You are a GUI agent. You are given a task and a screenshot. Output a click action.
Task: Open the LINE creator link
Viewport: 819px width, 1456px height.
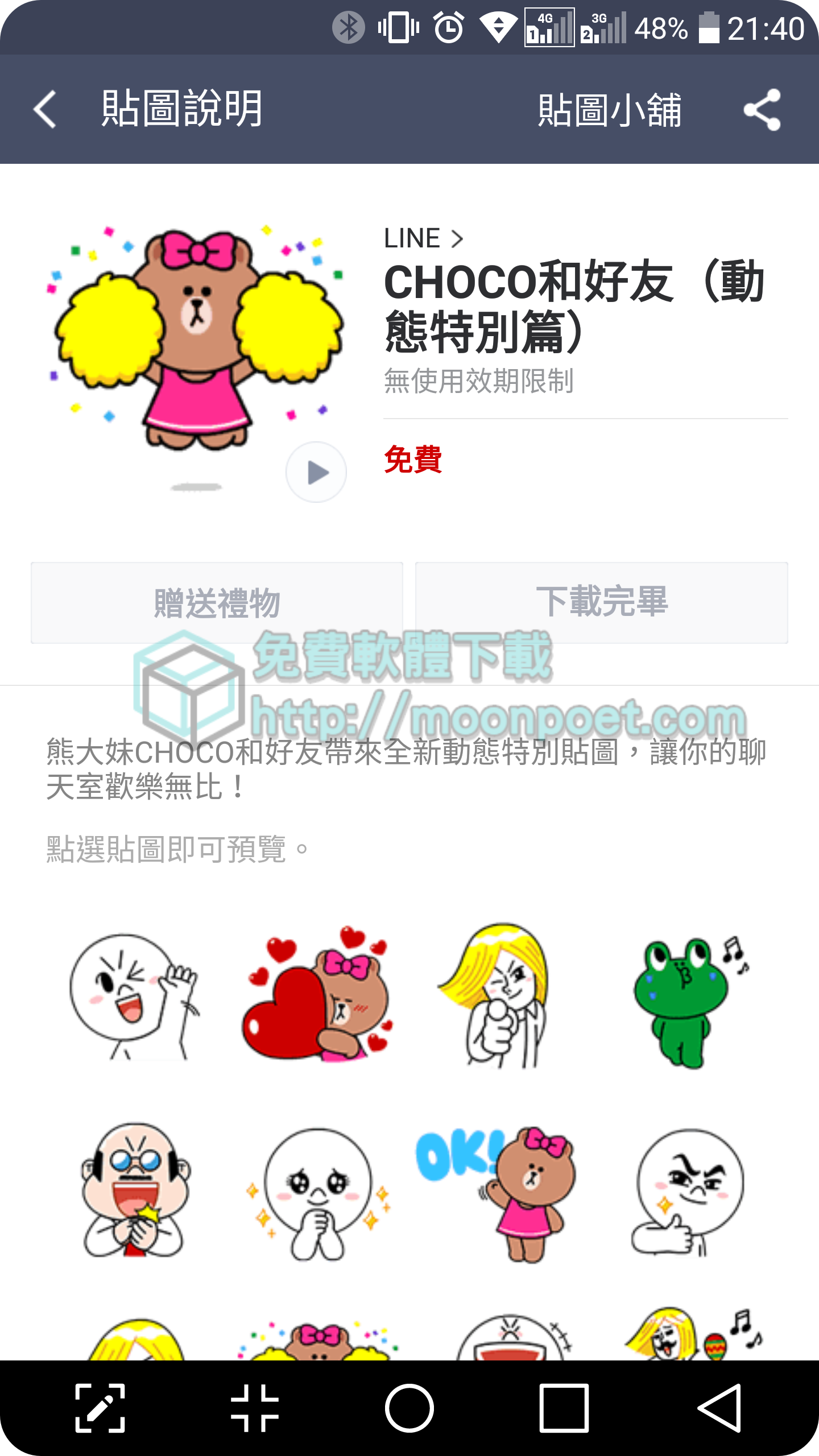pos(424,238)
